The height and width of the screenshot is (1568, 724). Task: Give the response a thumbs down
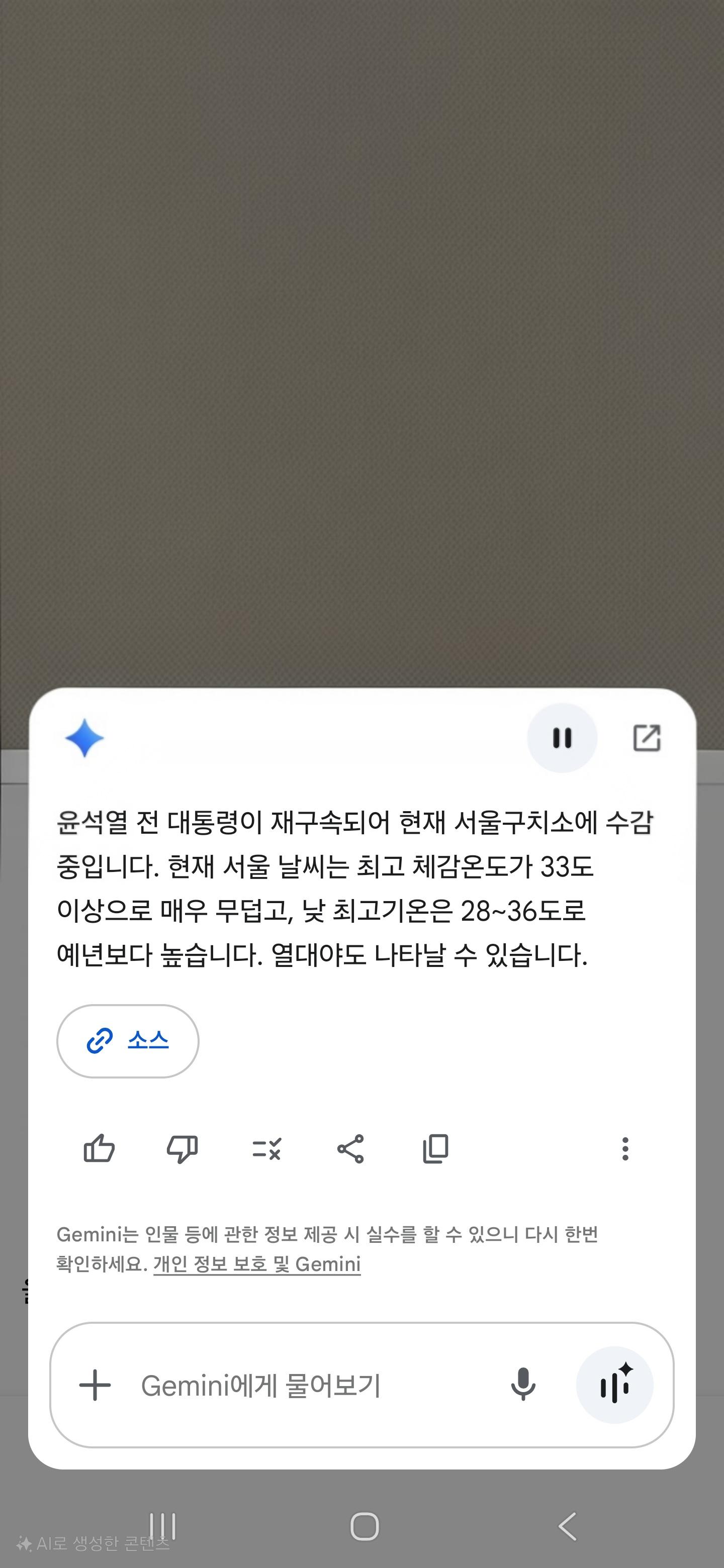coord(182,1148)
